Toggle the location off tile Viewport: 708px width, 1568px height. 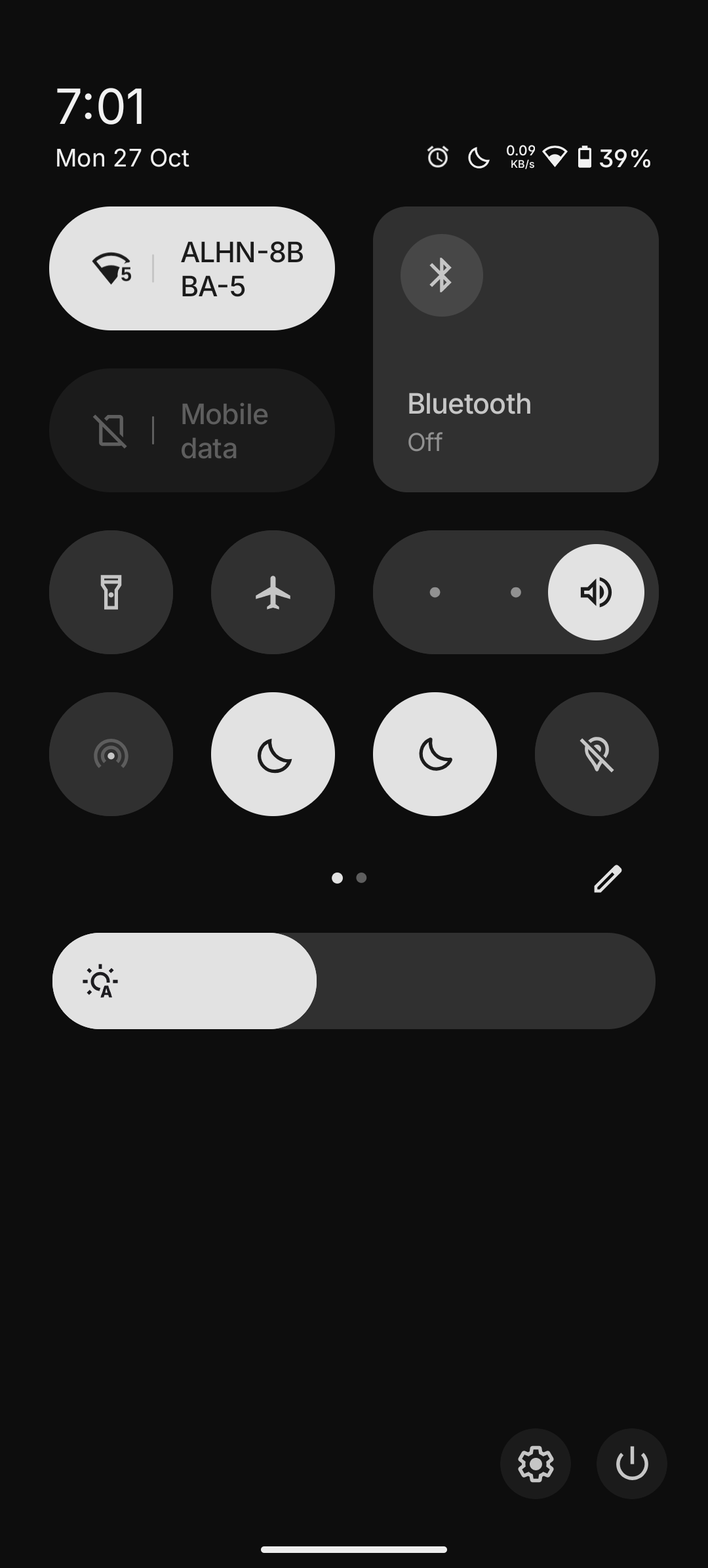(597, 755)
